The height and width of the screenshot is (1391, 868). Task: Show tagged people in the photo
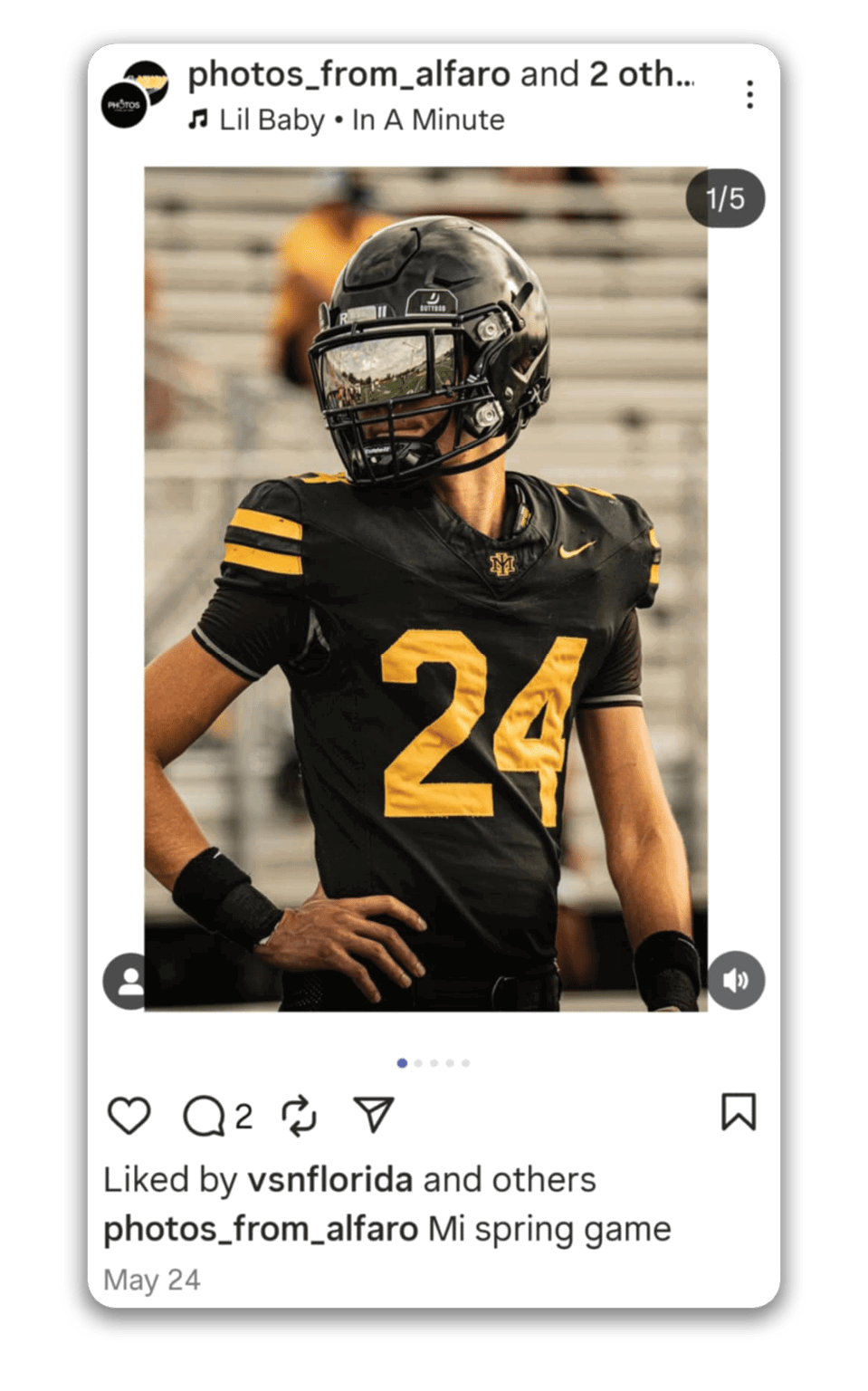[x=129, y=981]
